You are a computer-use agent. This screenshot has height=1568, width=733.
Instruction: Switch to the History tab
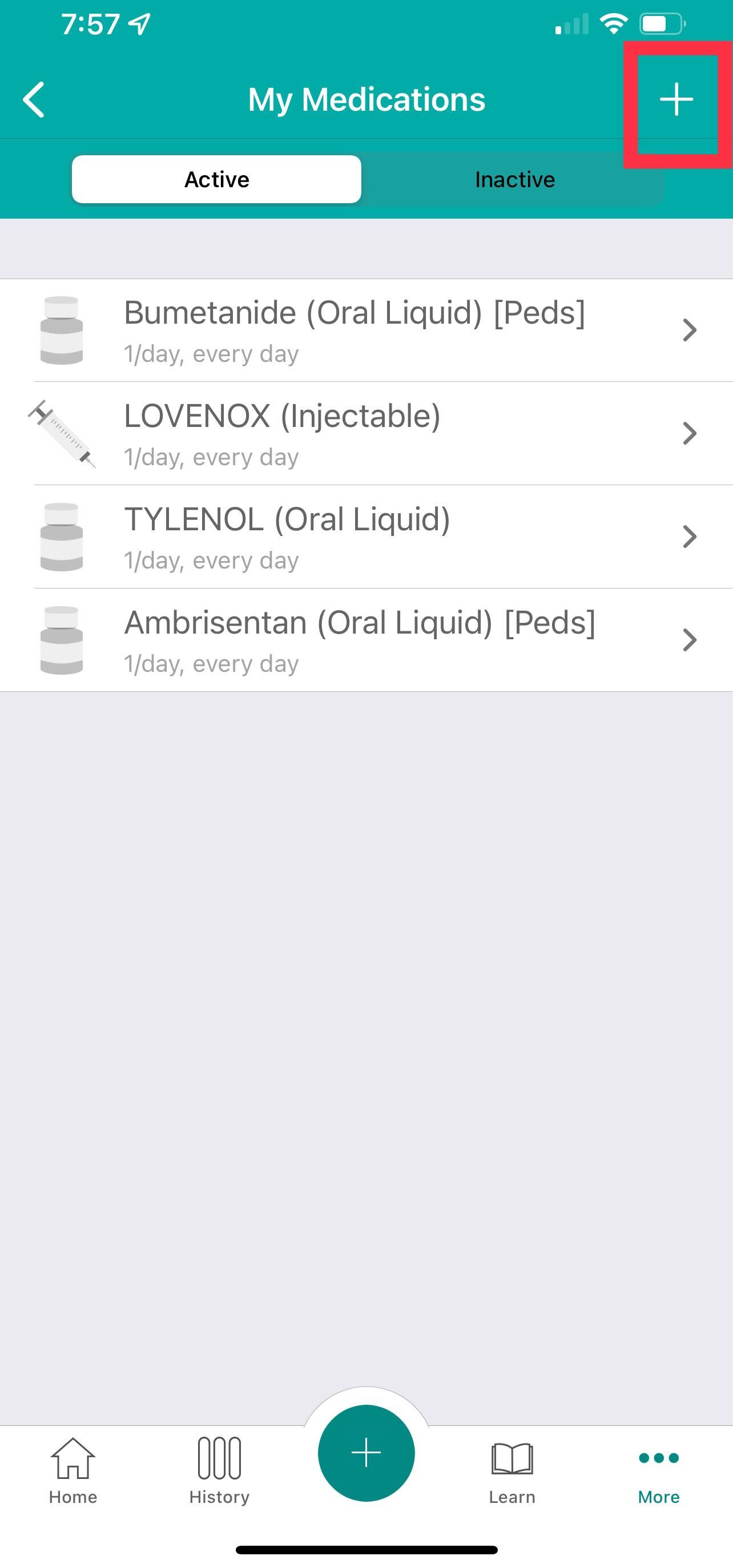coord(219,1469)
